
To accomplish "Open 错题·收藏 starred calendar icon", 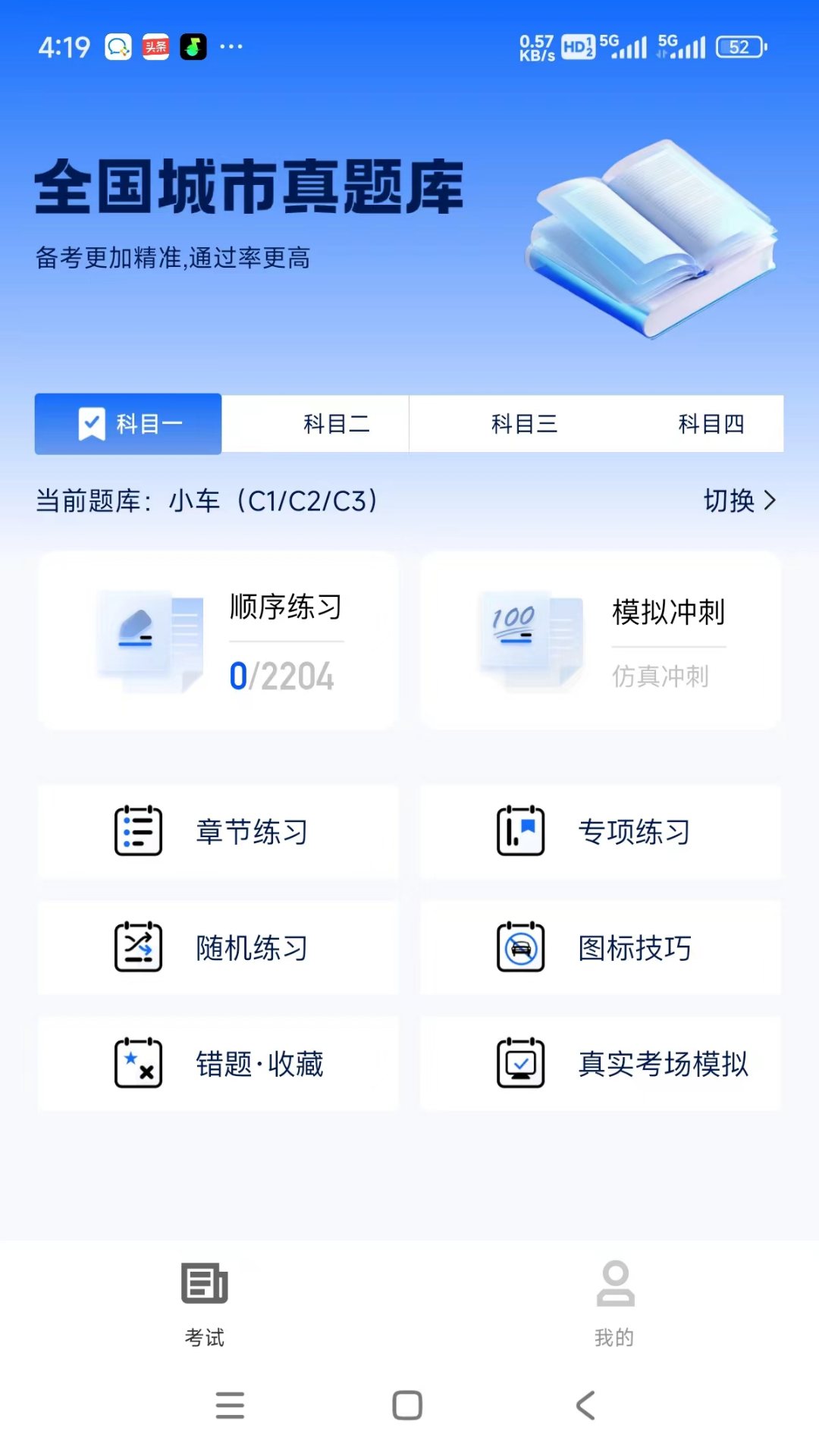I will pyautogui.click(x=138, y=1063).
